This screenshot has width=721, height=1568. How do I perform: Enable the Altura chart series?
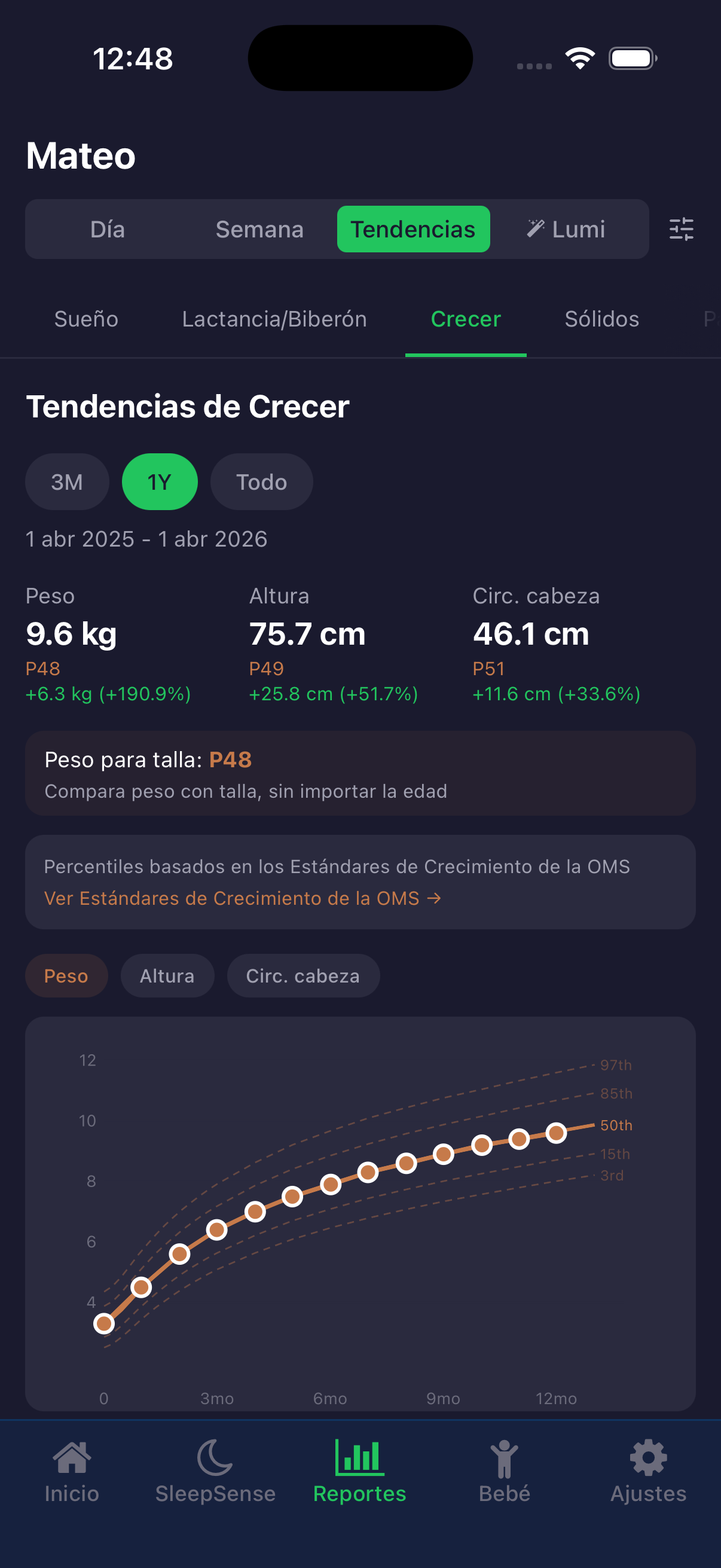(167, 976)
